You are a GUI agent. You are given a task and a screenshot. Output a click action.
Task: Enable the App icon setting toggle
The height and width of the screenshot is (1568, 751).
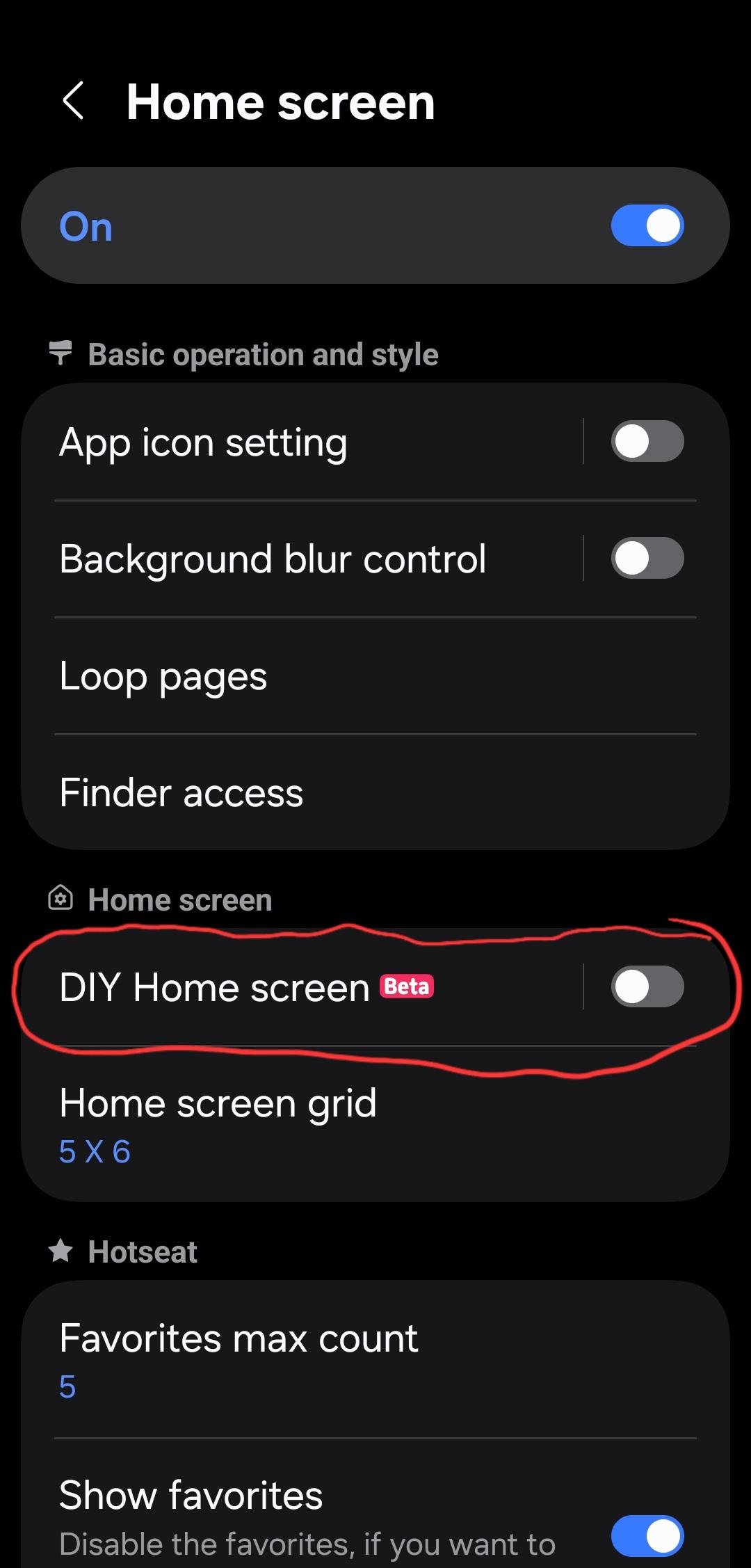tap(647, 442)
